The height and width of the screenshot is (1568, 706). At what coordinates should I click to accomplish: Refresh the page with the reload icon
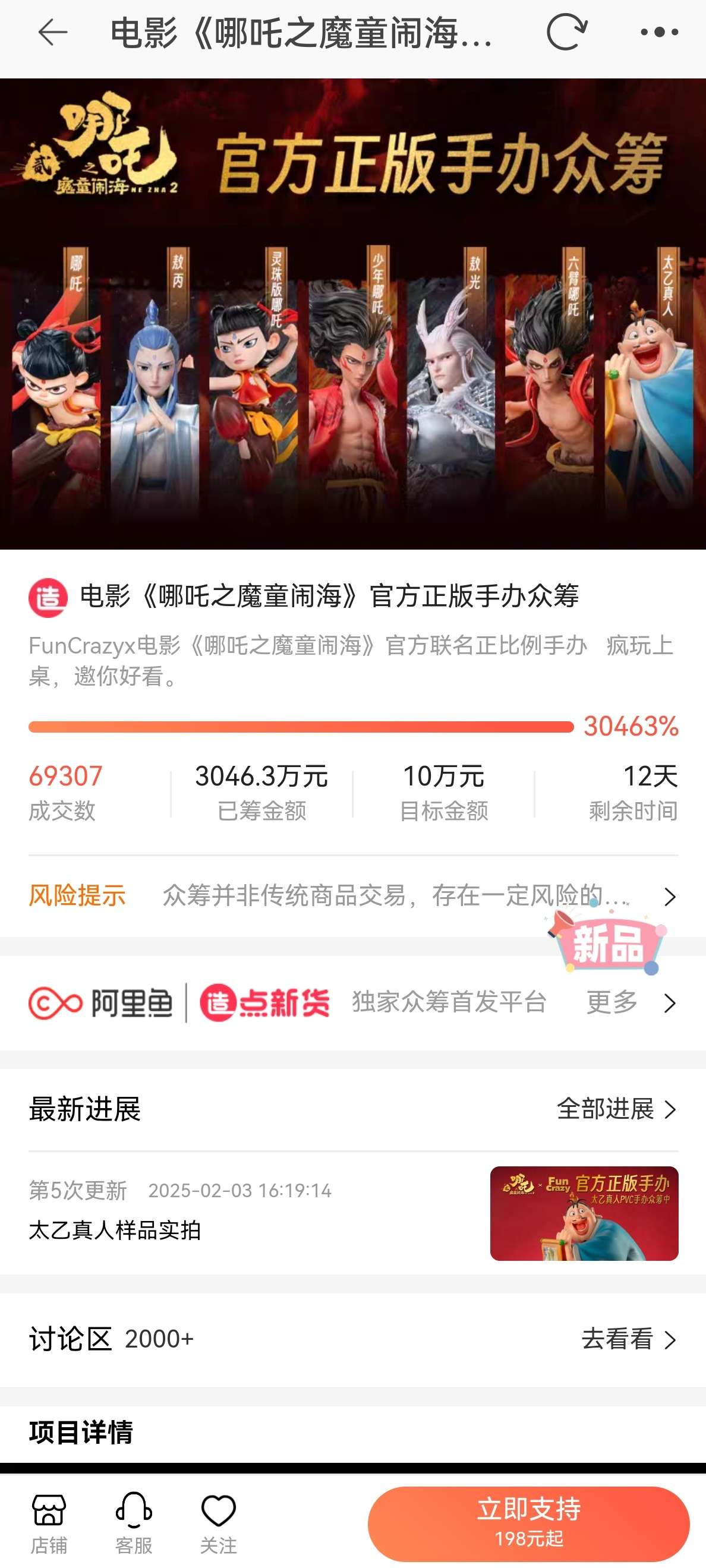point(565,32)
